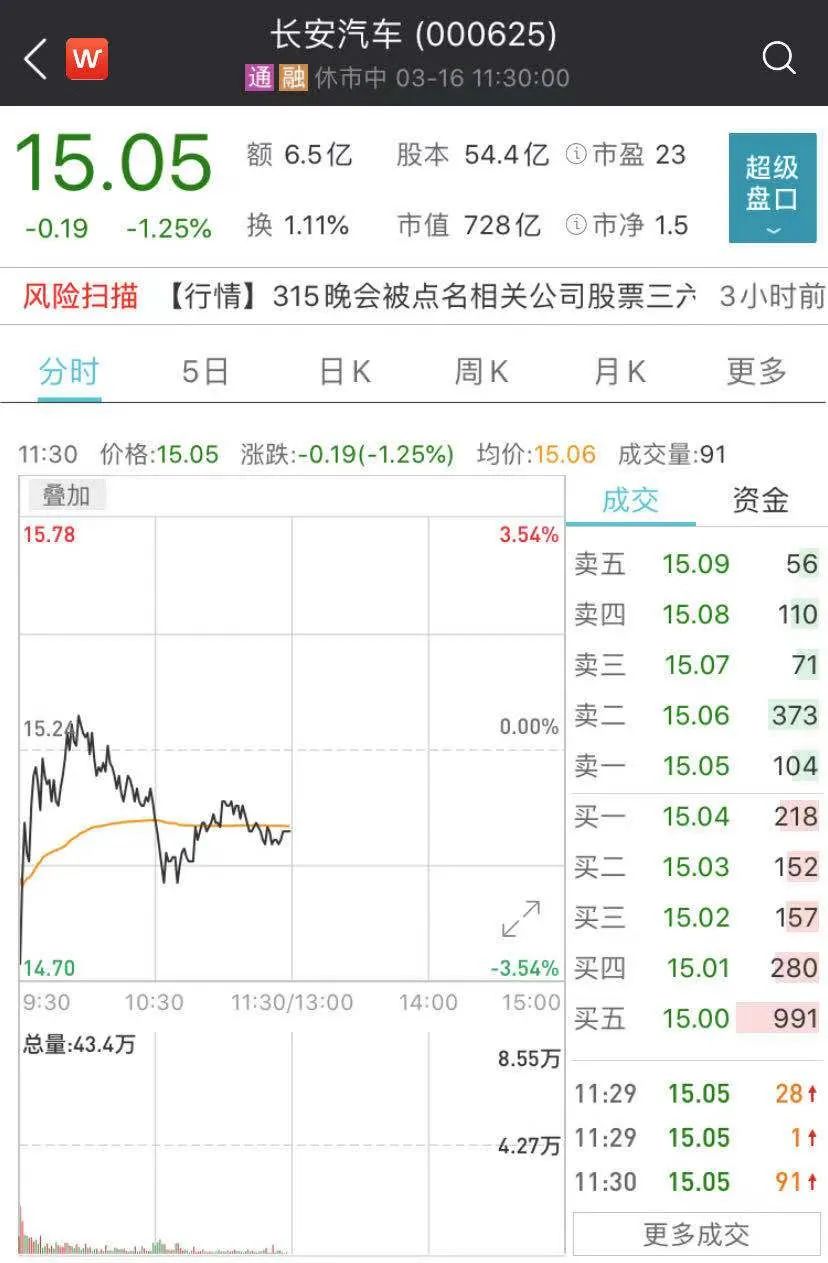Switch to the 分时 chart tab
This screenshot has height=1263, width=828.
69,372
